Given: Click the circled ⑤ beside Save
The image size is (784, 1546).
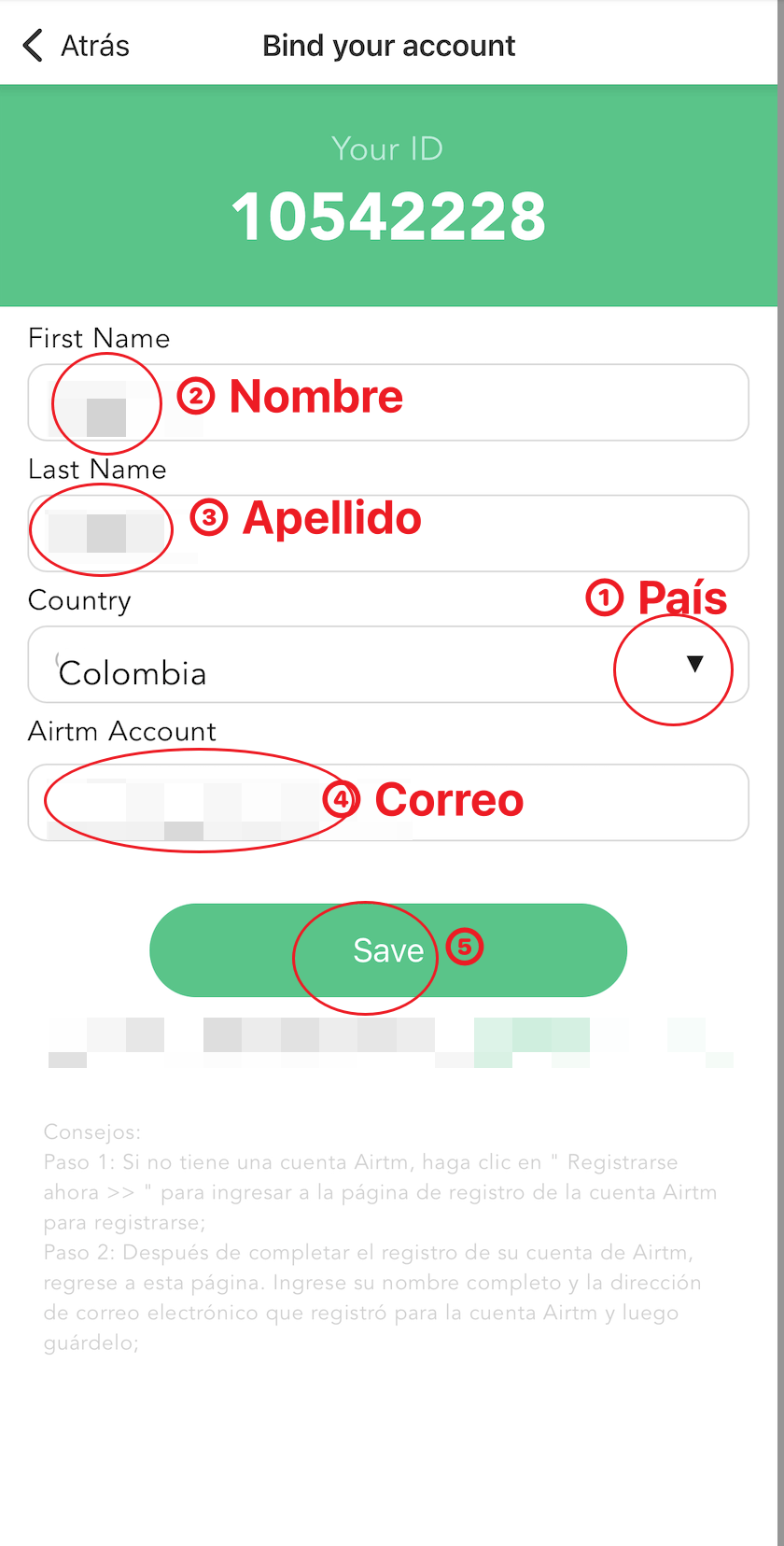Looking at the screenshot, I should (464, 947).
